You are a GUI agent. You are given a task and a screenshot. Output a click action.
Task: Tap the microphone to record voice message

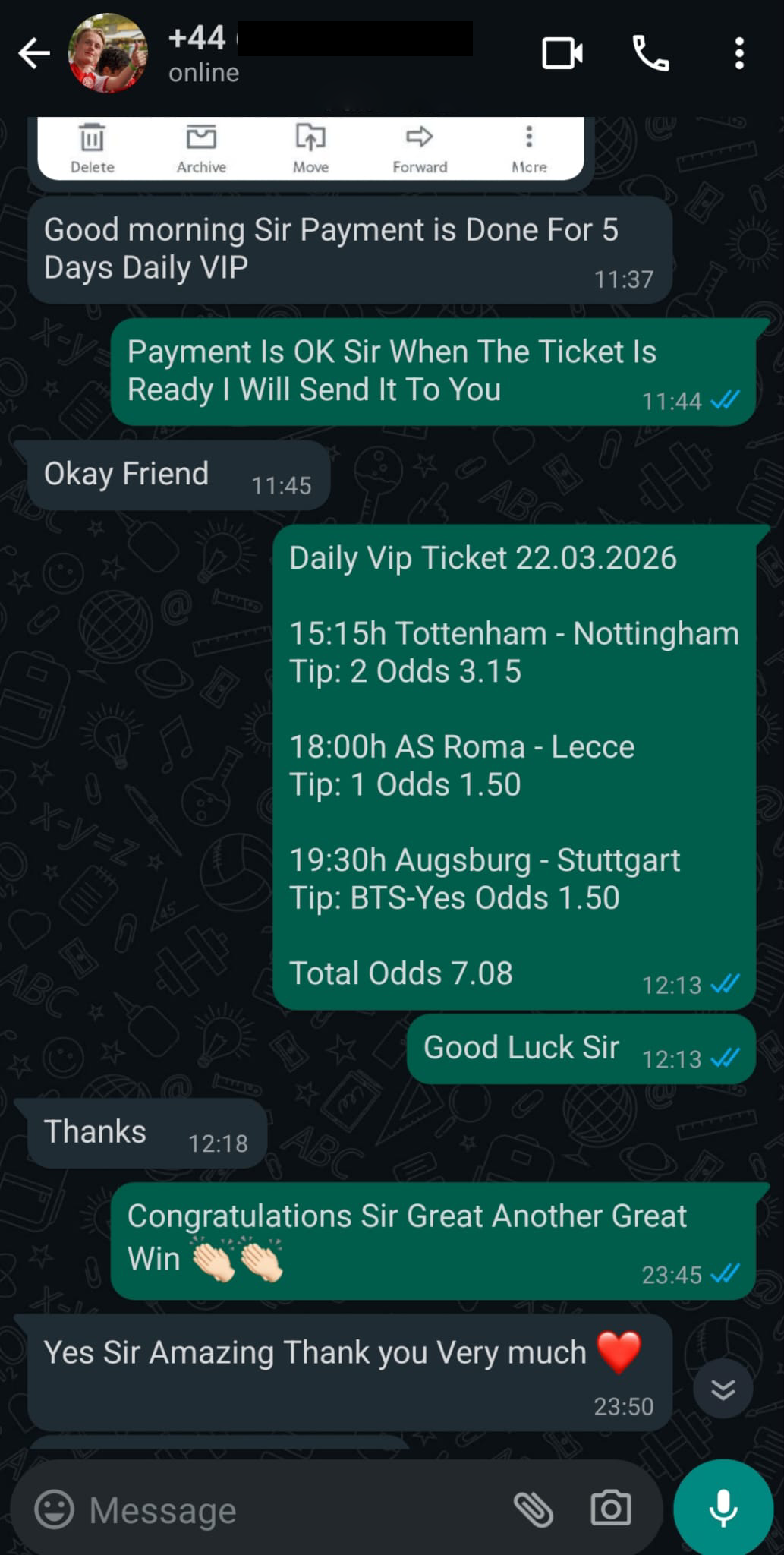(723, 1508)
